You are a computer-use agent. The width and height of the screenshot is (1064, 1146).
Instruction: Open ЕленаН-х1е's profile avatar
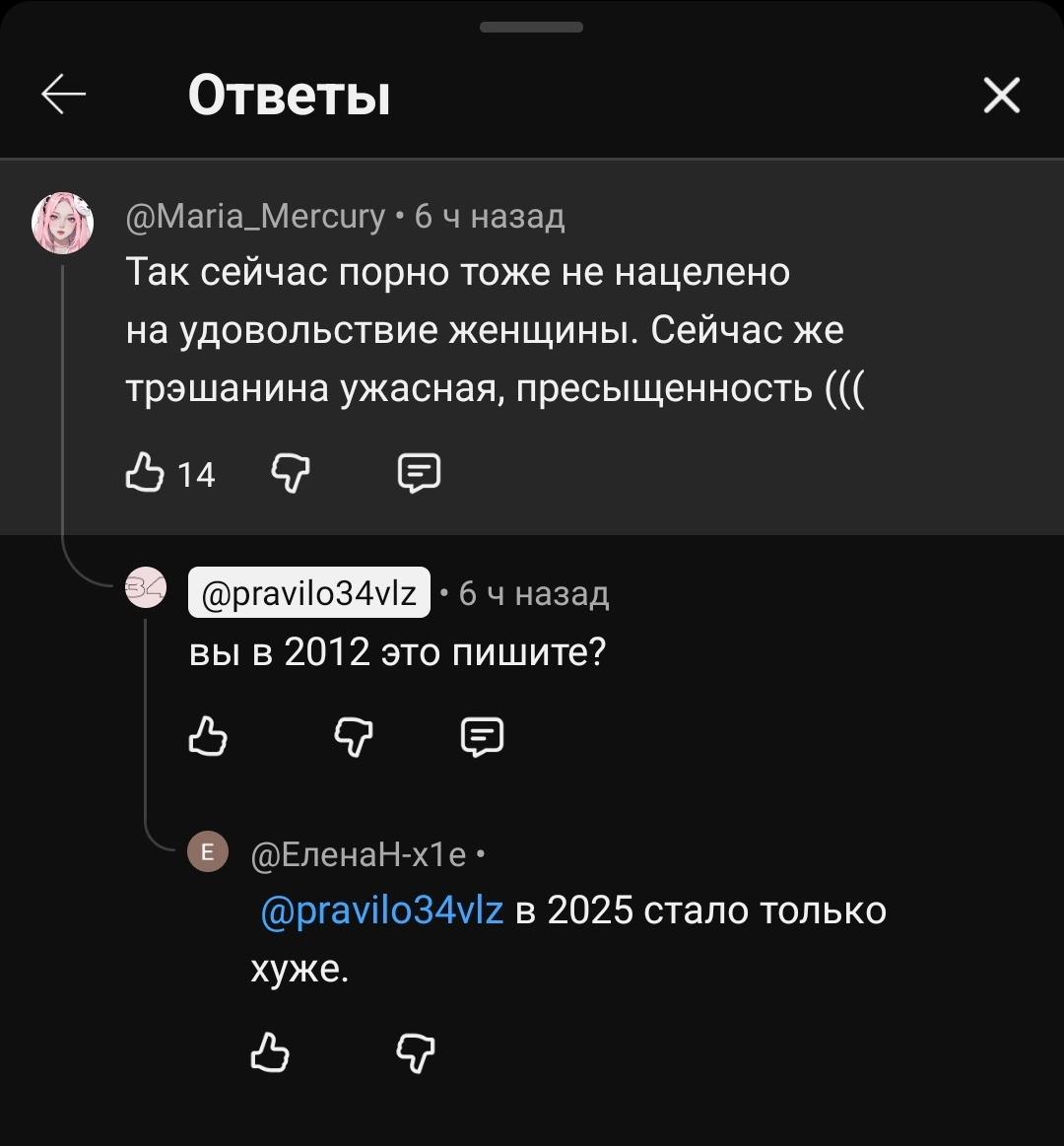pos(208,853)
